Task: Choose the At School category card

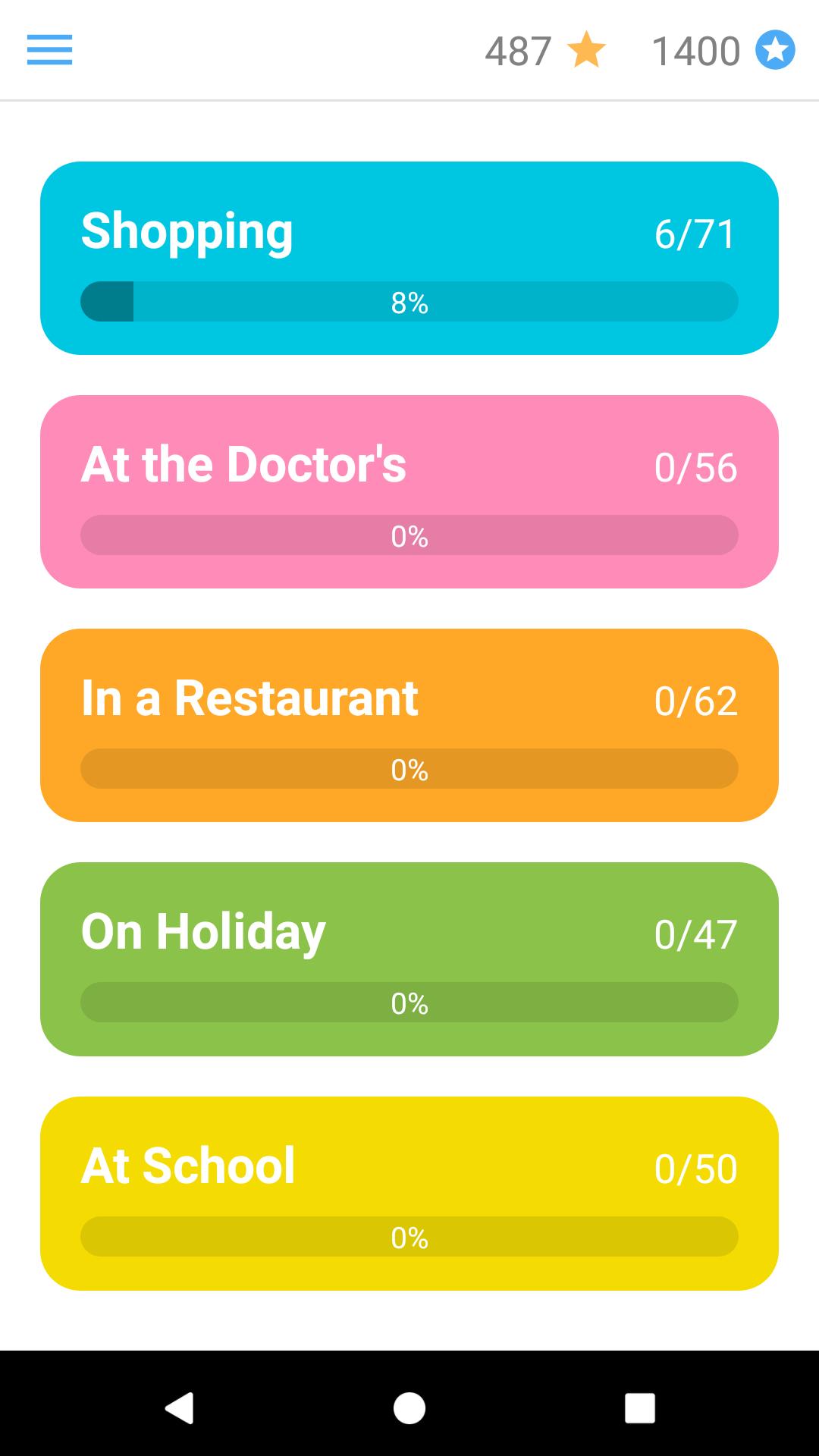Action: pyautogui.click(x=409, y=1193)
